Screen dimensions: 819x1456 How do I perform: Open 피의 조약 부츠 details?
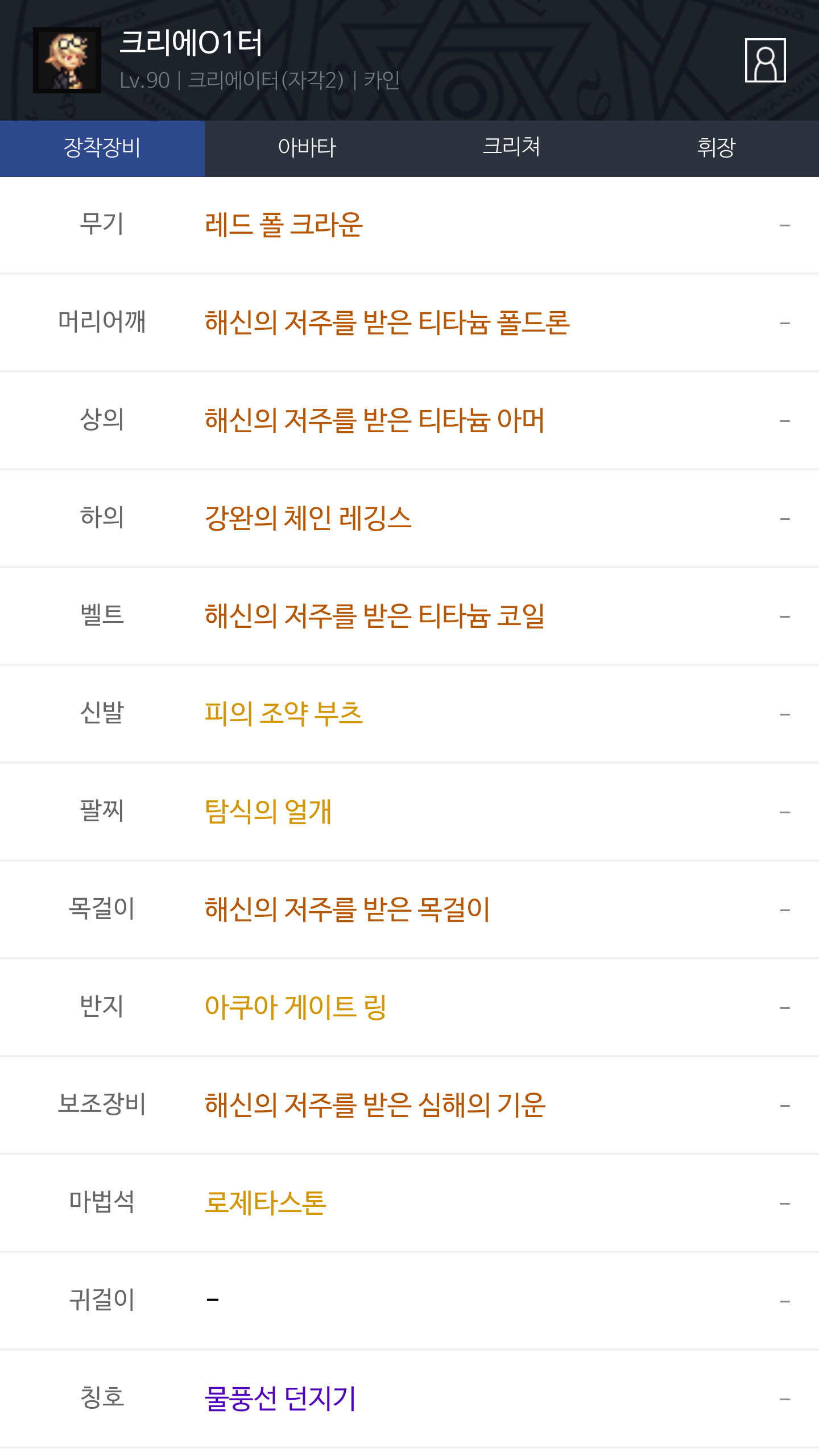pos(283,714)
